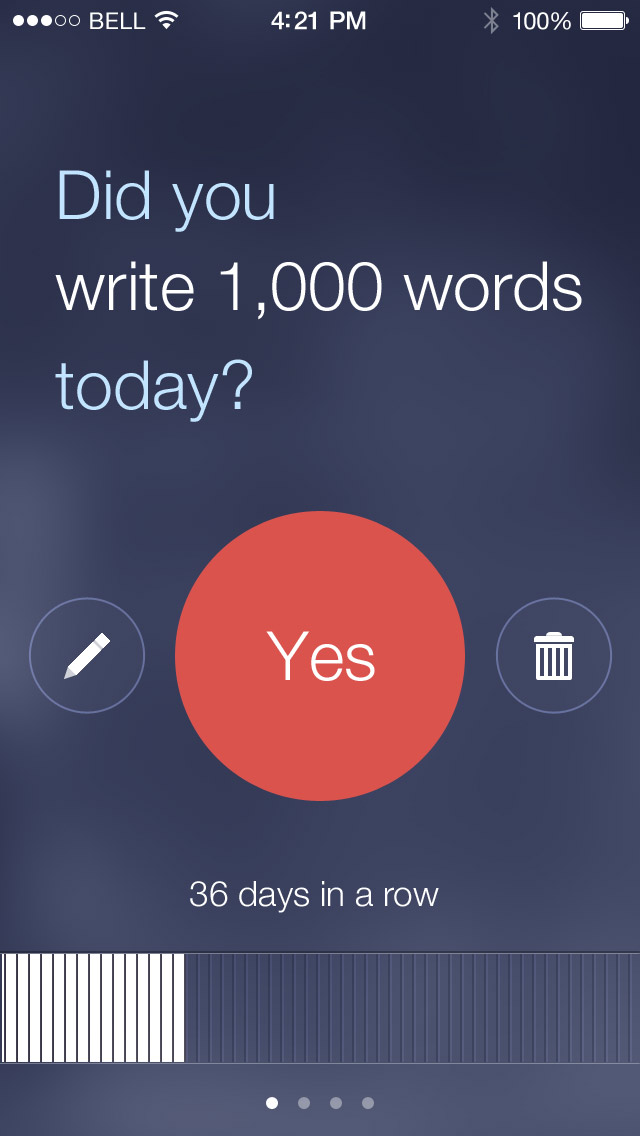Tap the red Yes button
The image size is (640, 1136).
320,656
